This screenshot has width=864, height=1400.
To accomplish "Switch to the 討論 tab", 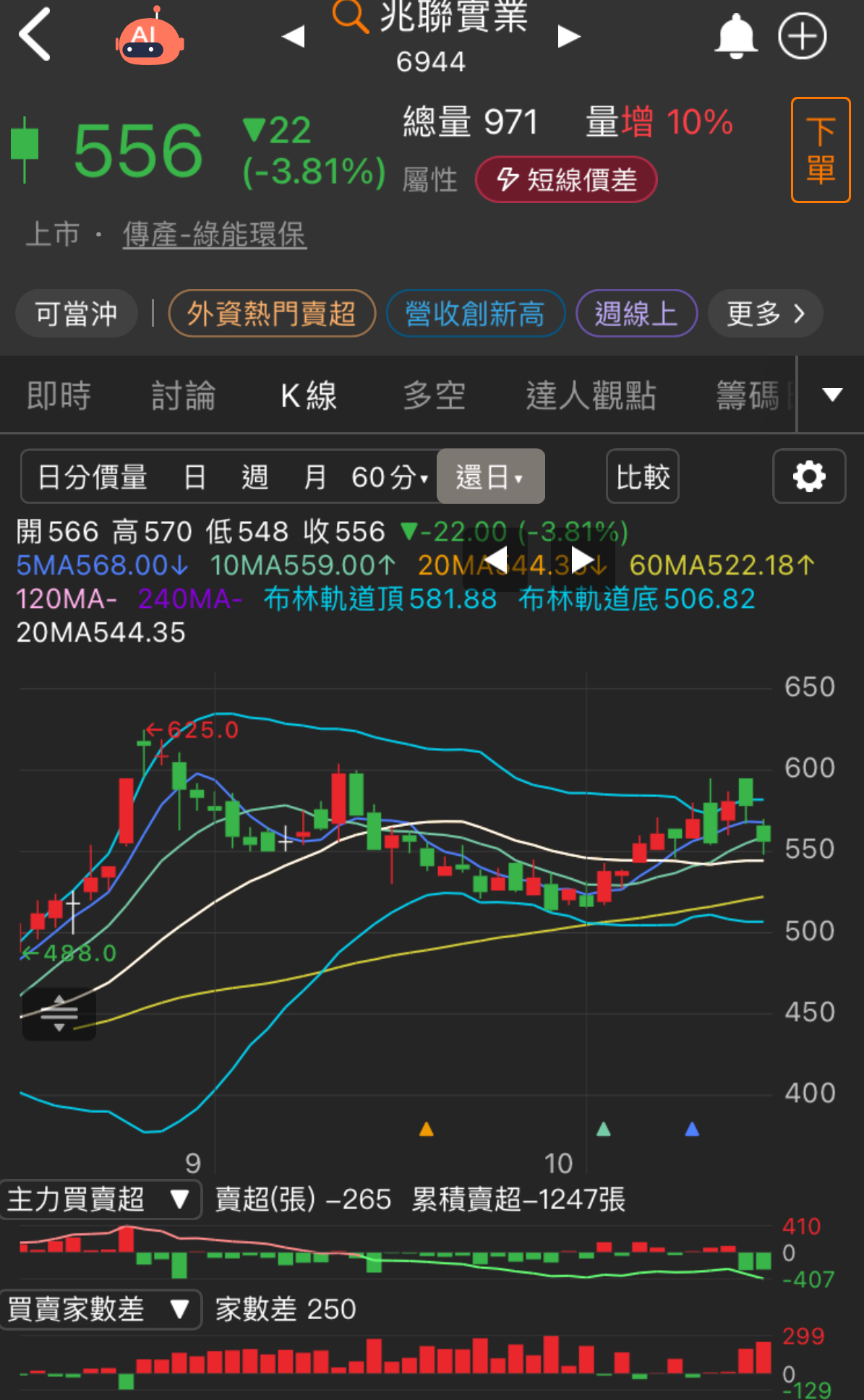I will (x=184, y=395).
